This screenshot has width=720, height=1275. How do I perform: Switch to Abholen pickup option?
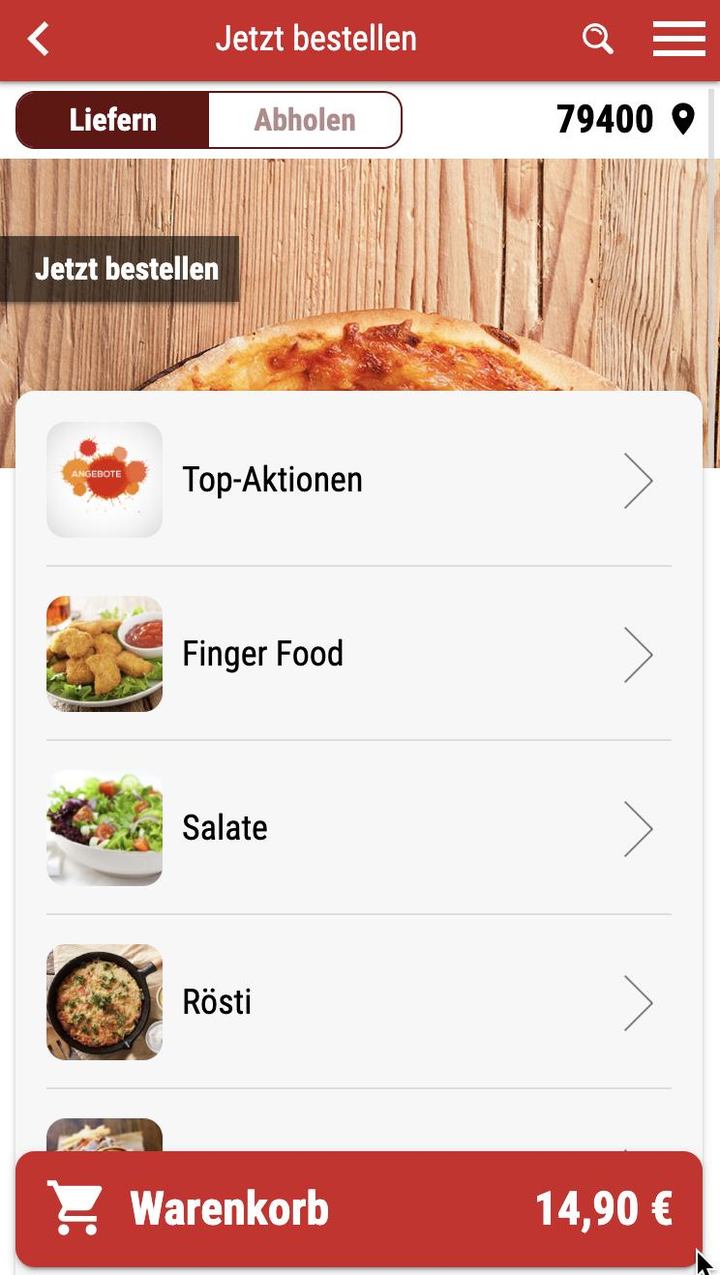click(304, 120)
